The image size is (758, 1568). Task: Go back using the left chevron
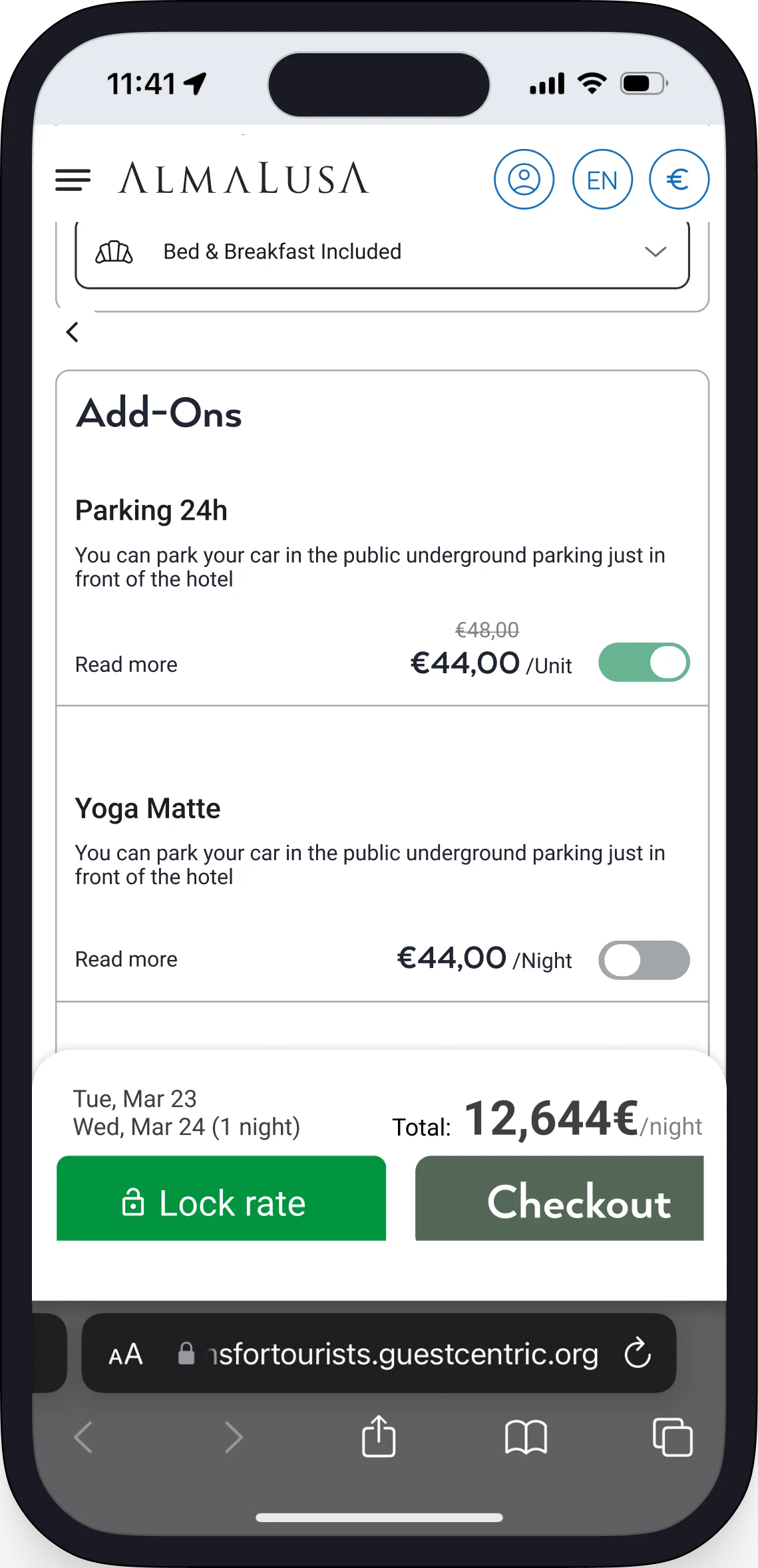(73, 332)
